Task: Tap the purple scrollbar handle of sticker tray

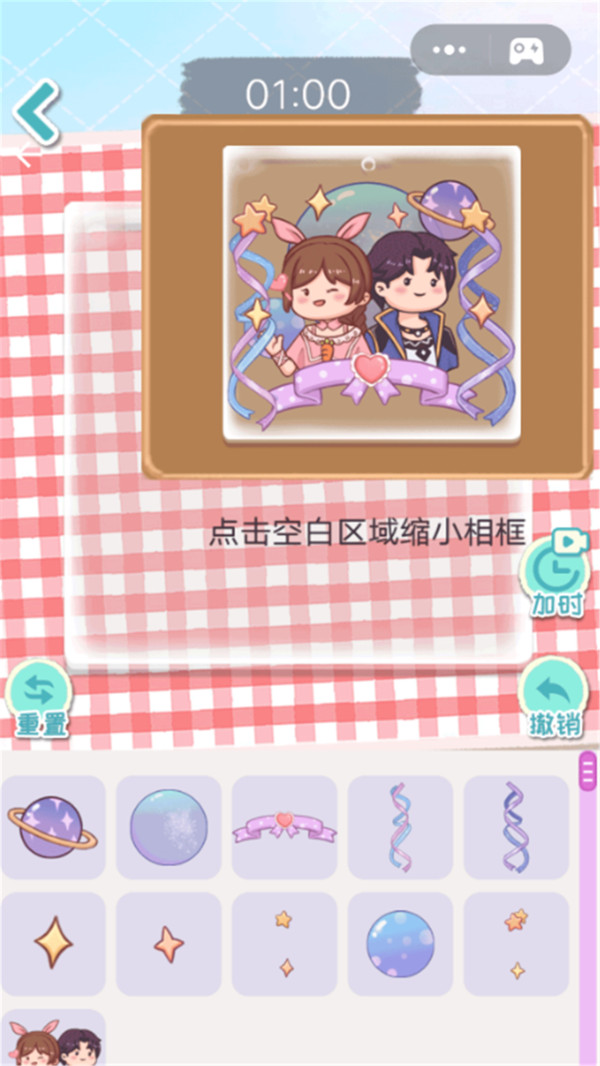Action: [588, 772]
